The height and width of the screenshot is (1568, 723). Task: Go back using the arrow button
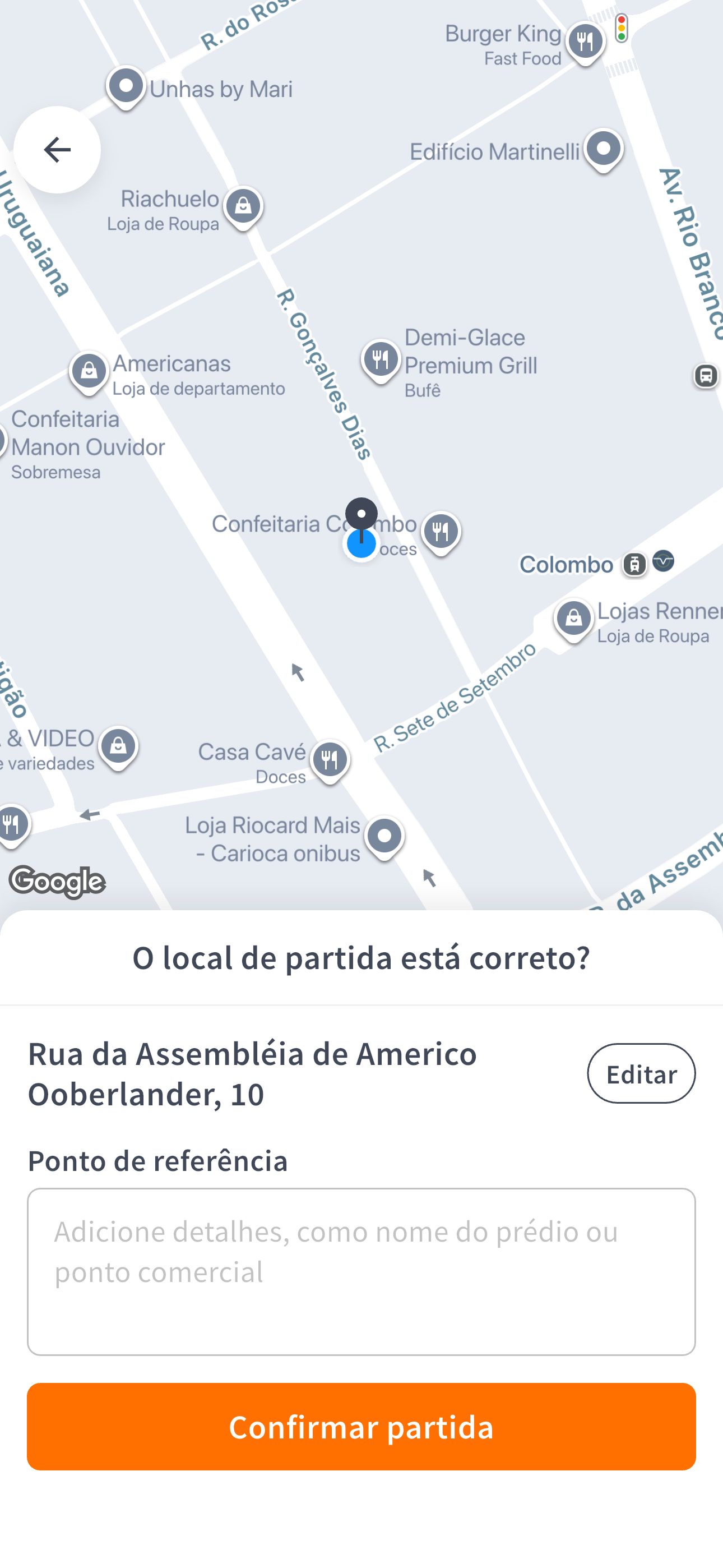[x=57, y=150]
